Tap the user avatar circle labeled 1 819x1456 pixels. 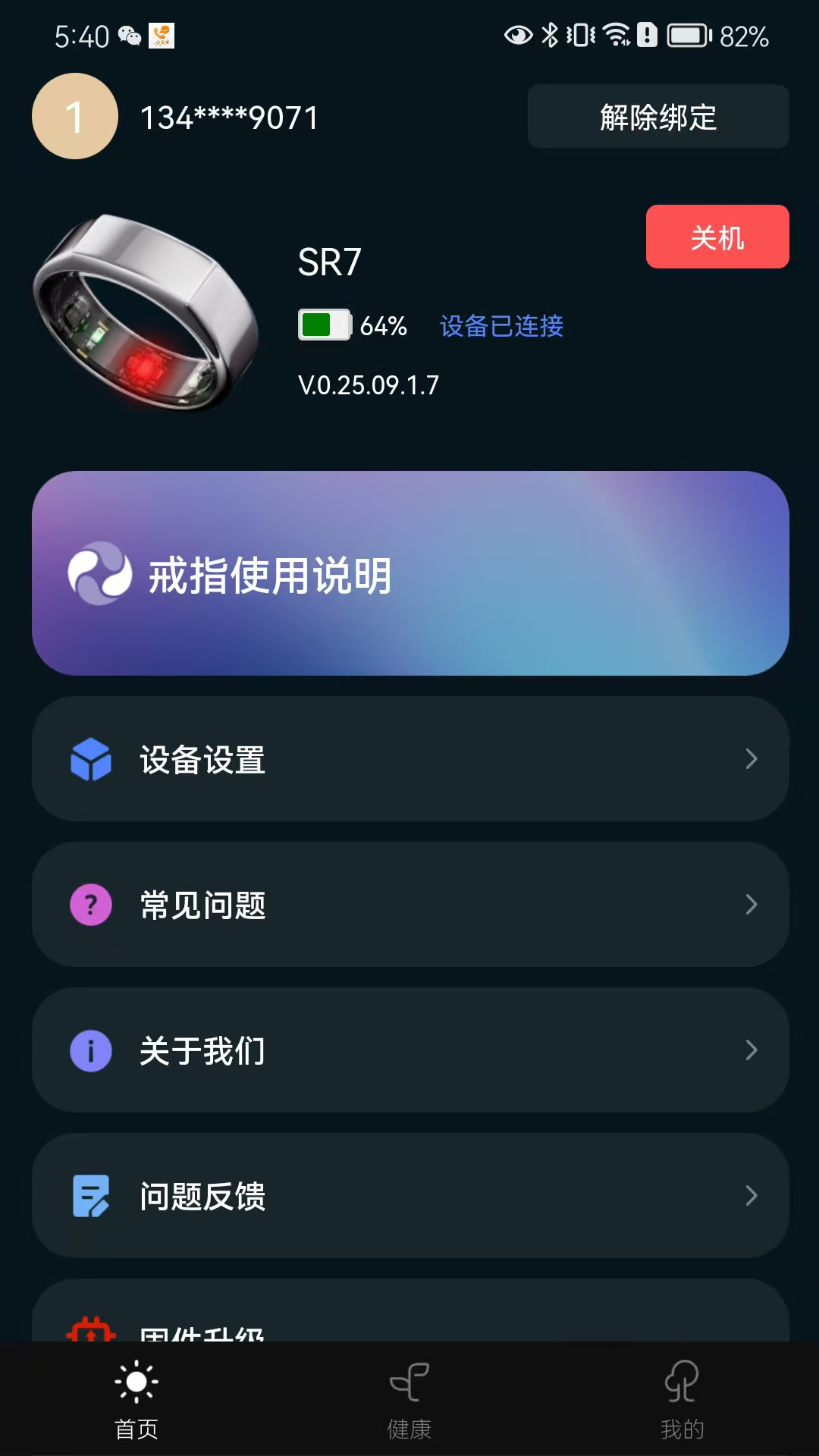[74, 116]
